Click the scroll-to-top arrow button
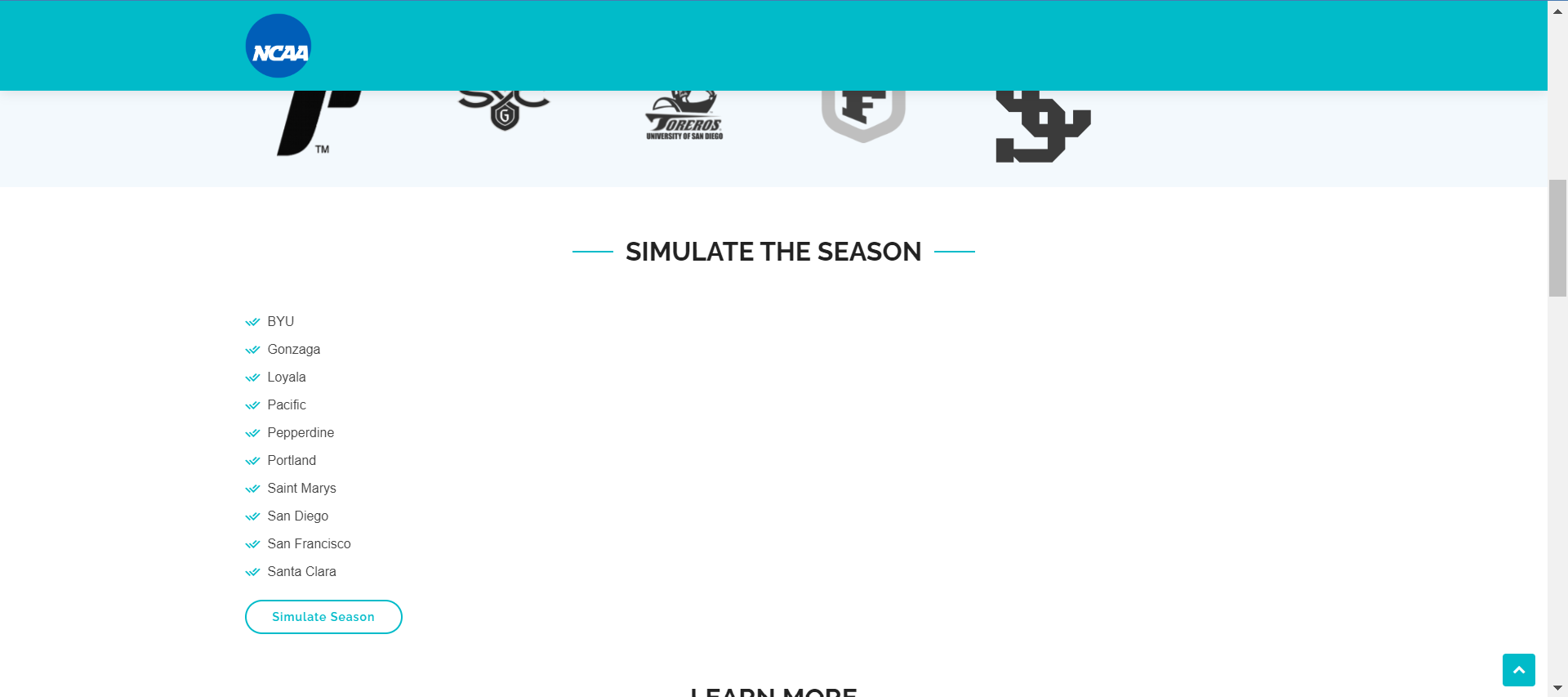 1518,670
